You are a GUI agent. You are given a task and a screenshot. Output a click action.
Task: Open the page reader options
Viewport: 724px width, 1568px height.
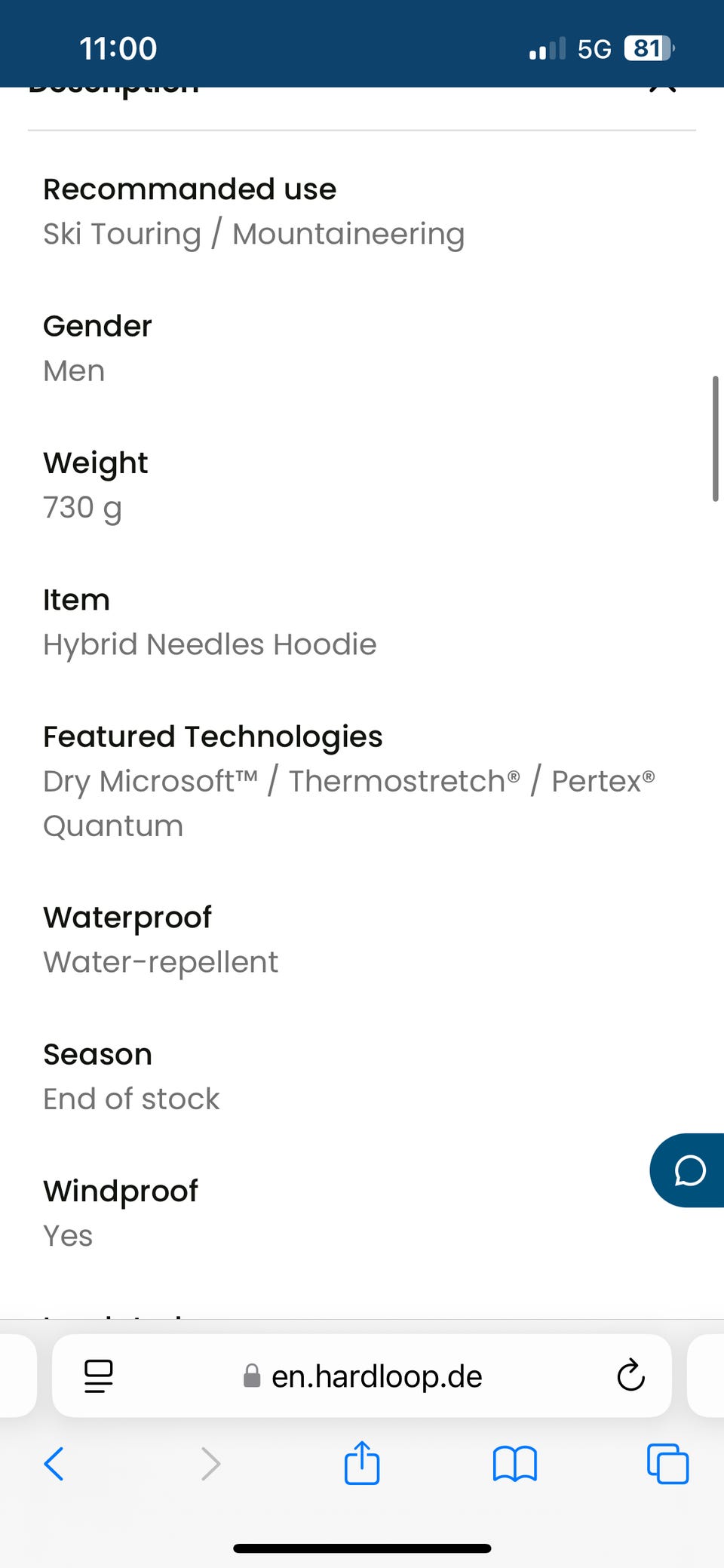[99, 1376]
